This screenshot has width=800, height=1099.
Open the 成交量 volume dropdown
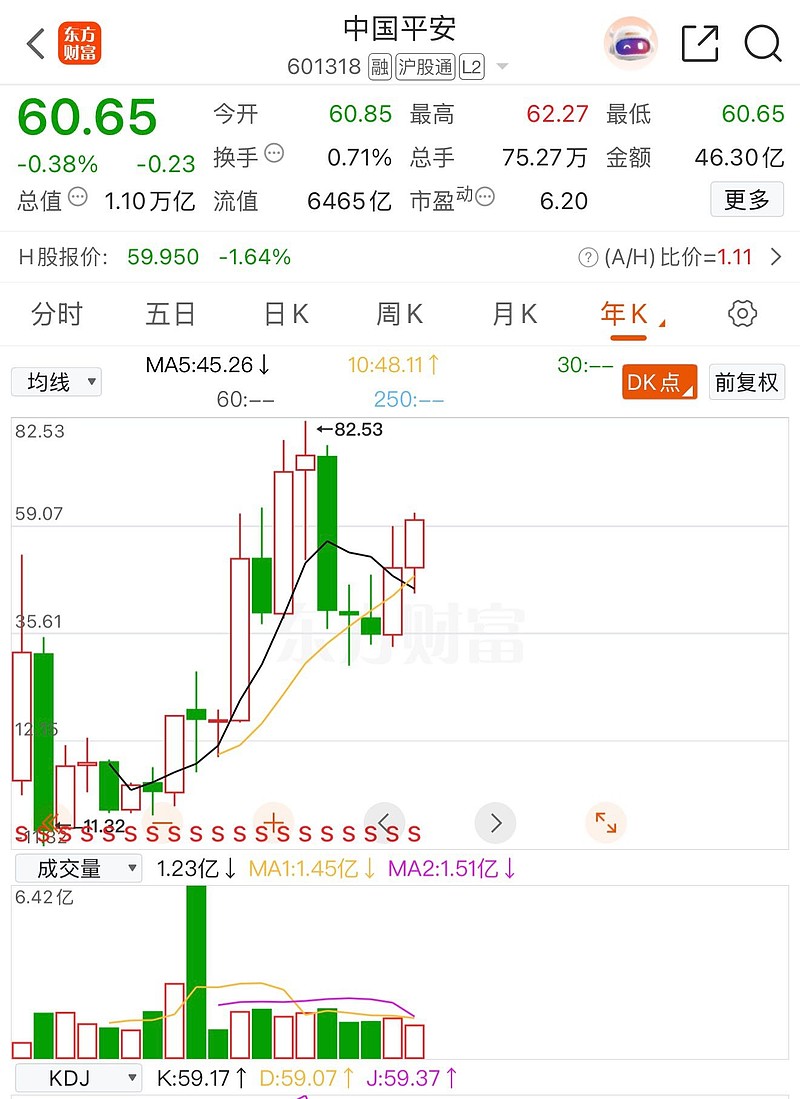78,869
